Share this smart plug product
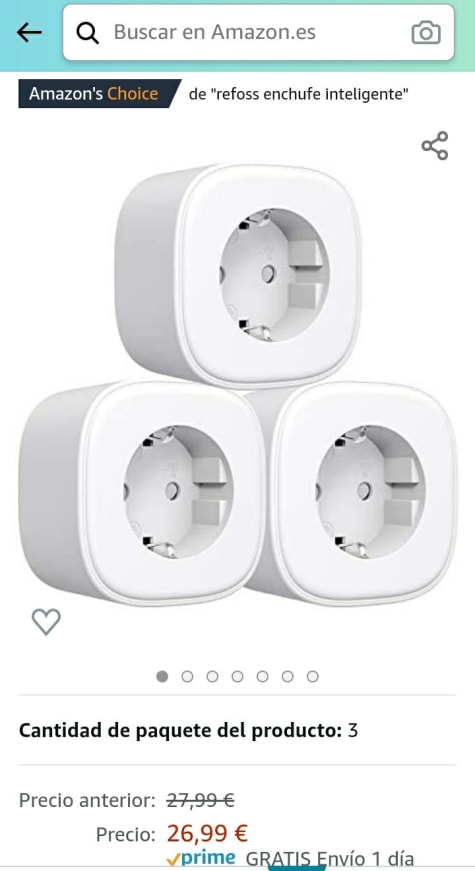The image size is (475, 871). 434,146
